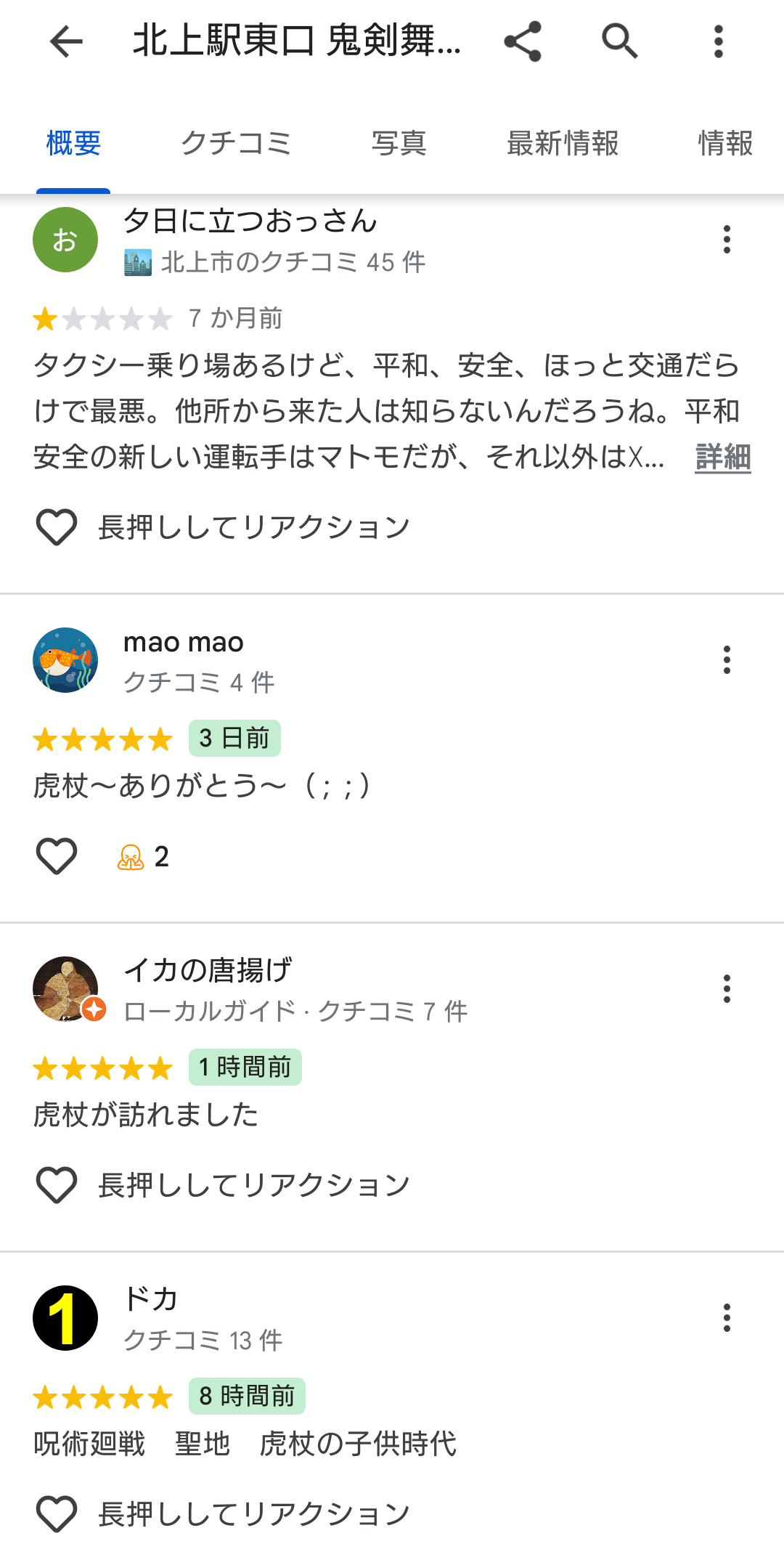Like the review by イカの唐揚げ
The height and width of the screenshot is (1541, 784).
[x=57, y=1185]
